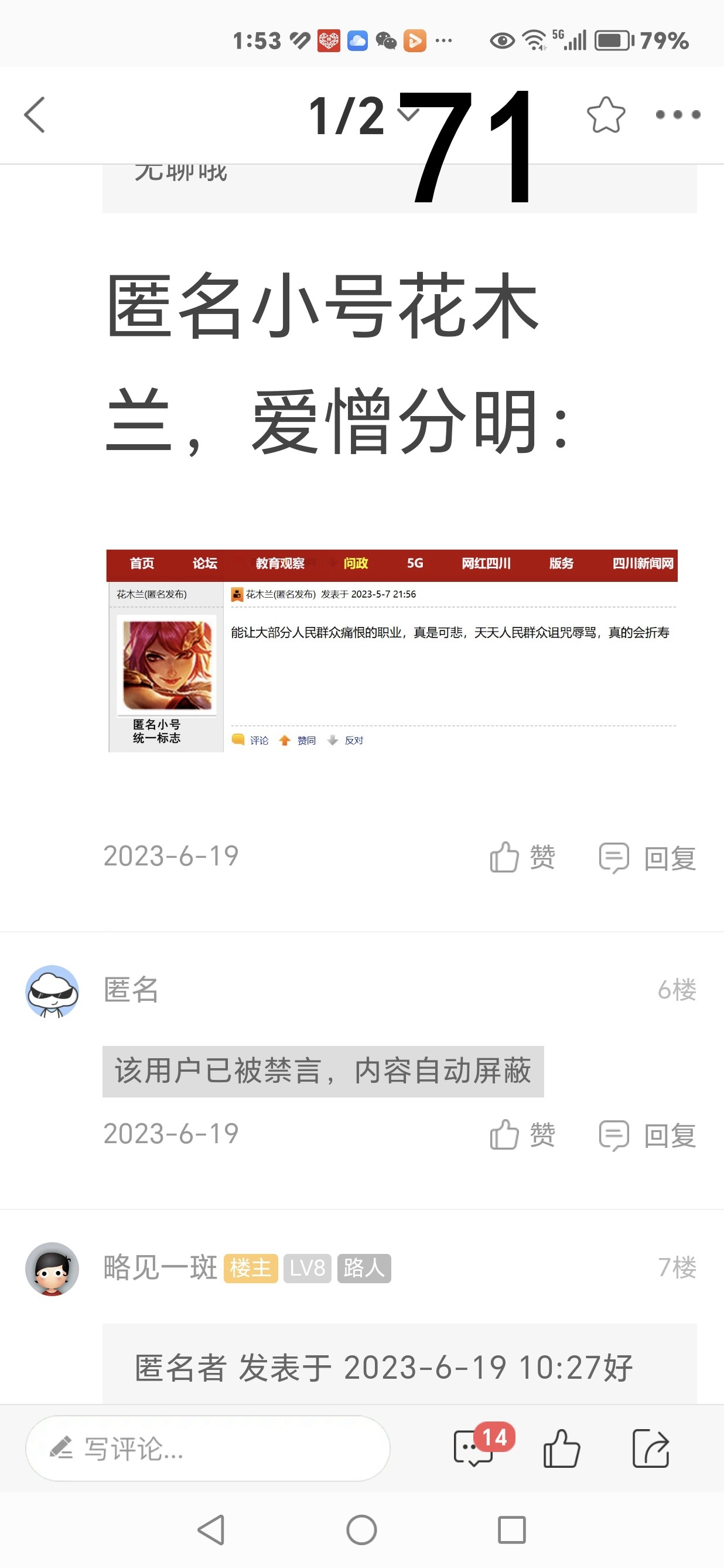The height and width of the screenshot is (1568, 724).
Task: View 略见一斑's profile avatar
Action: [52, 1269]
